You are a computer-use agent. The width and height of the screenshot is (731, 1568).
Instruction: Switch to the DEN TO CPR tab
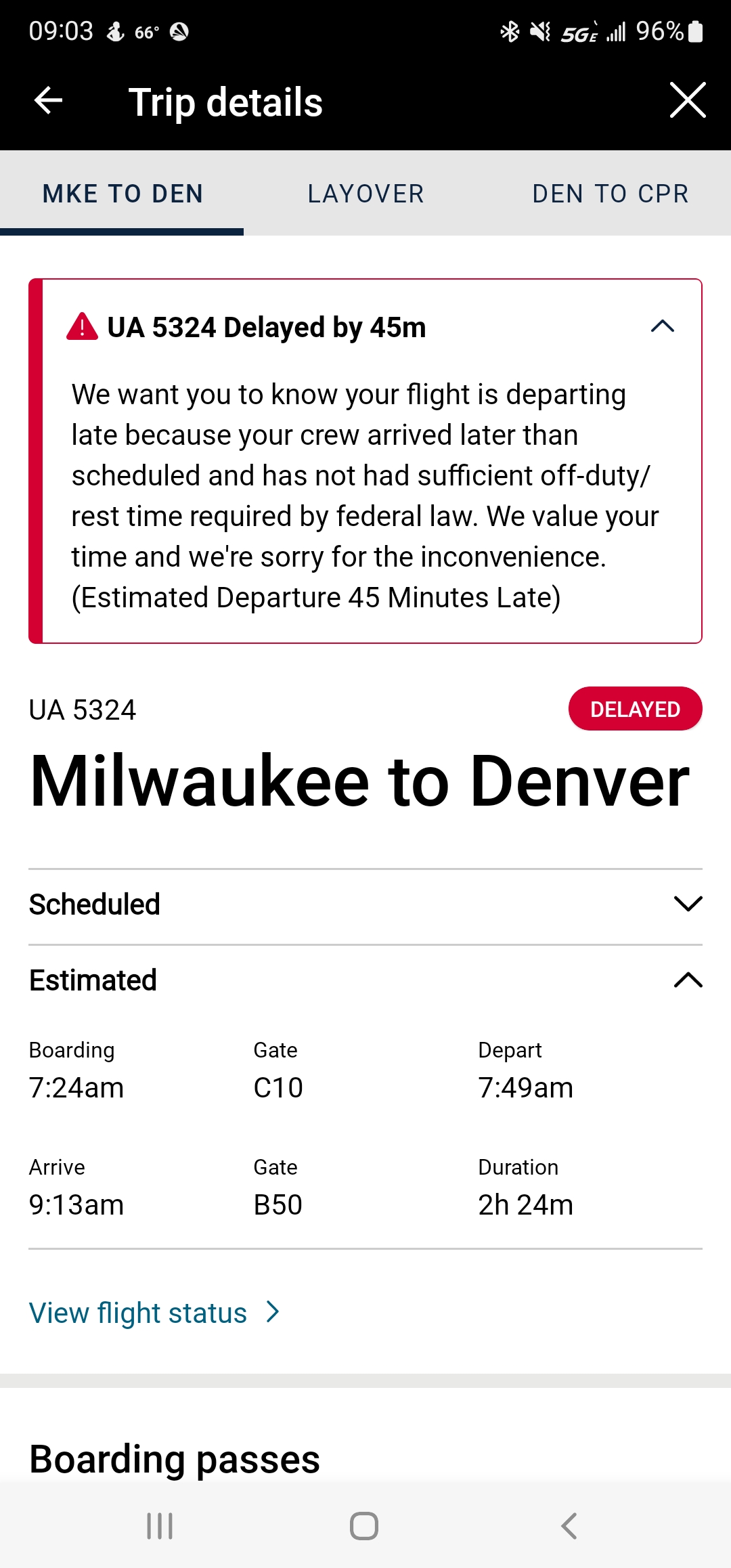pos(610,194)
